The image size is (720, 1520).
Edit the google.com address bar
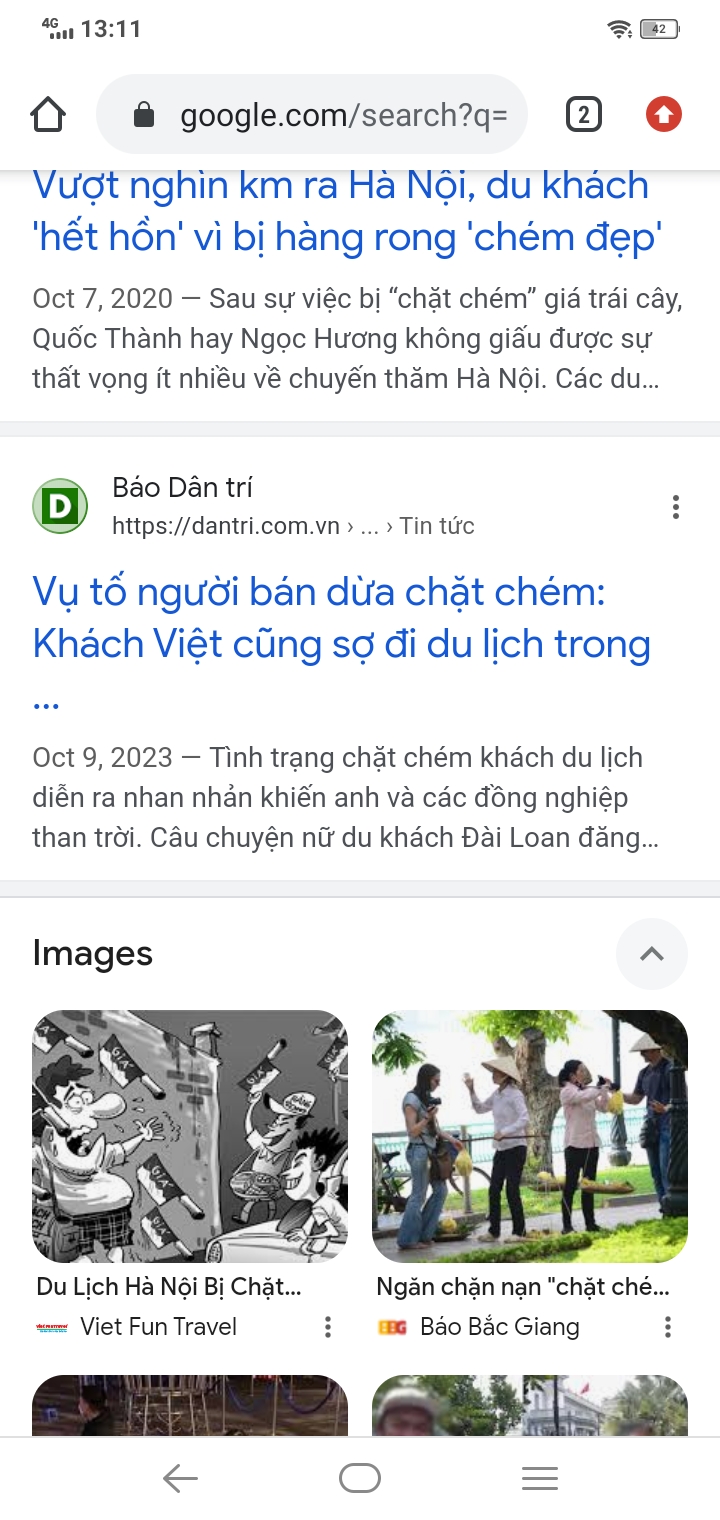pyautogui.click(x=330, y=116)
